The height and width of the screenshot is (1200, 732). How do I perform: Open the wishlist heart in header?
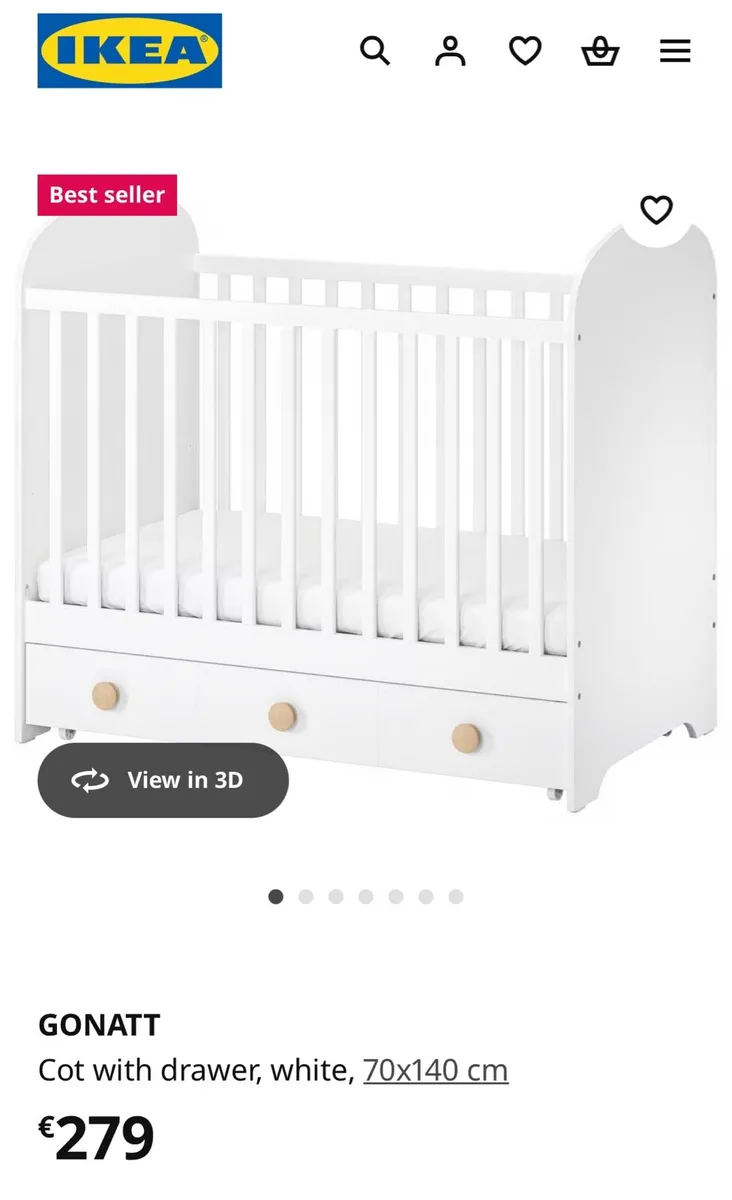click(525, 50)
